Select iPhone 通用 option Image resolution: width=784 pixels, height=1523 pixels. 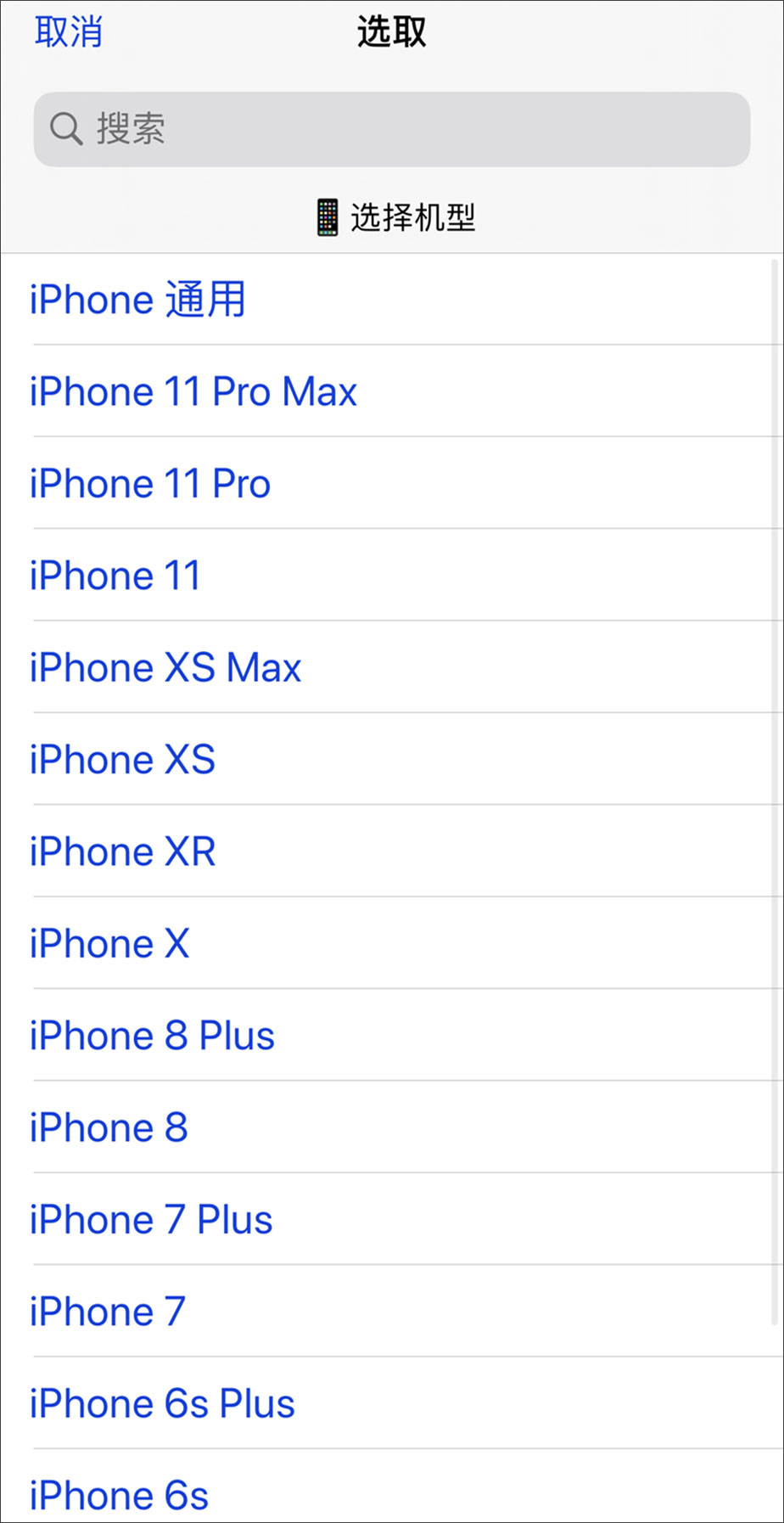(137, 300)
